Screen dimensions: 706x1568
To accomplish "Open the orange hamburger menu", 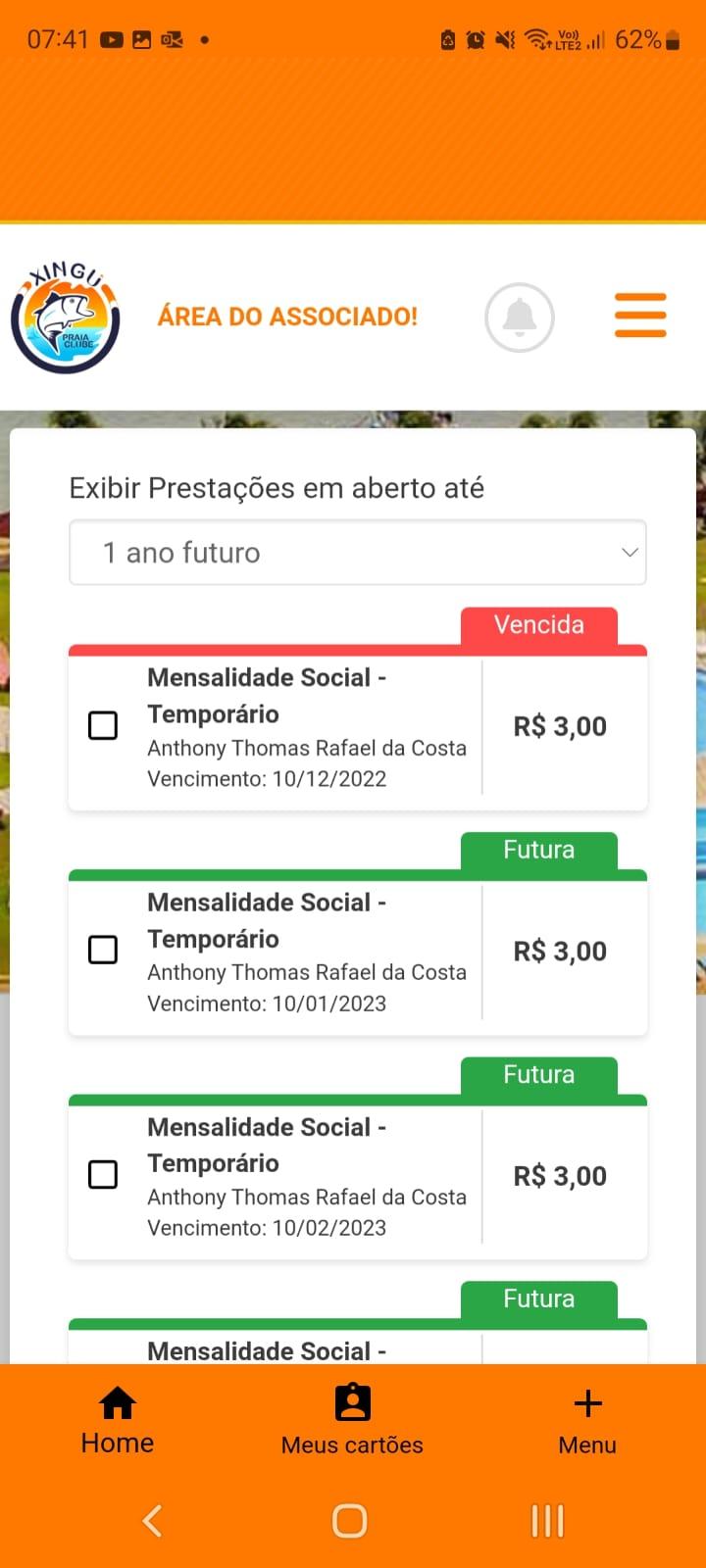I will (640, 316).
